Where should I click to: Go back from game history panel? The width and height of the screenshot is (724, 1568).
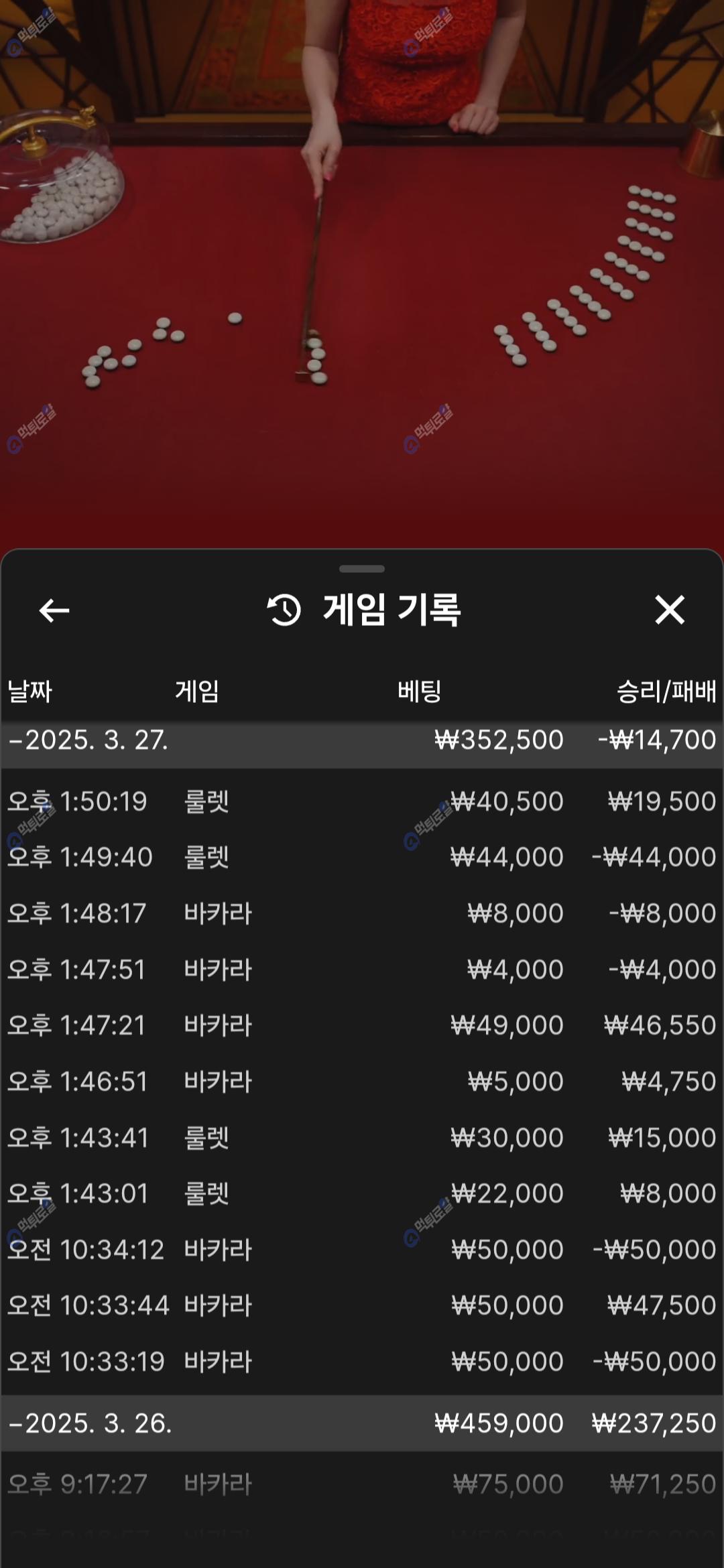(54, 610)
